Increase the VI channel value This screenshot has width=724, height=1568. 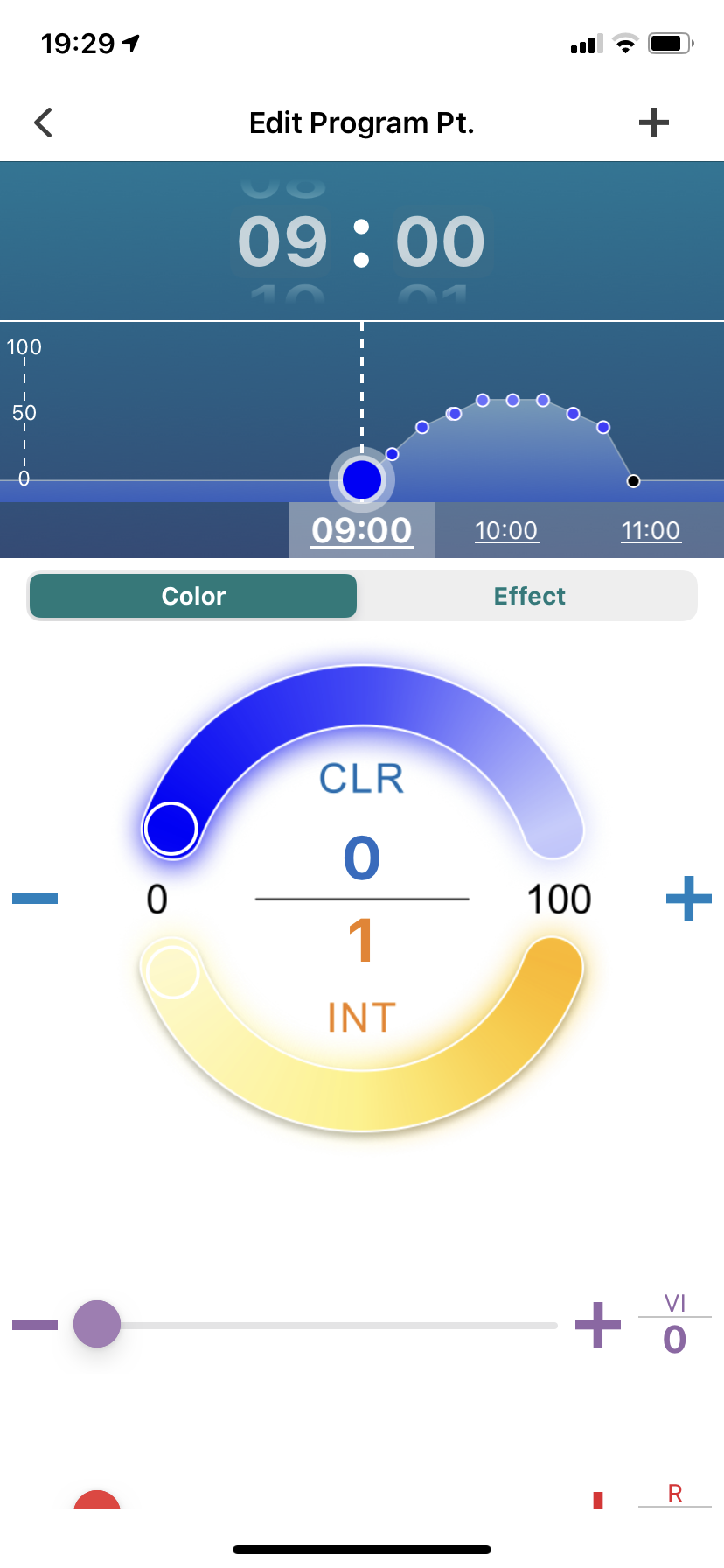pyautogui.click(x=598, y=1325)
